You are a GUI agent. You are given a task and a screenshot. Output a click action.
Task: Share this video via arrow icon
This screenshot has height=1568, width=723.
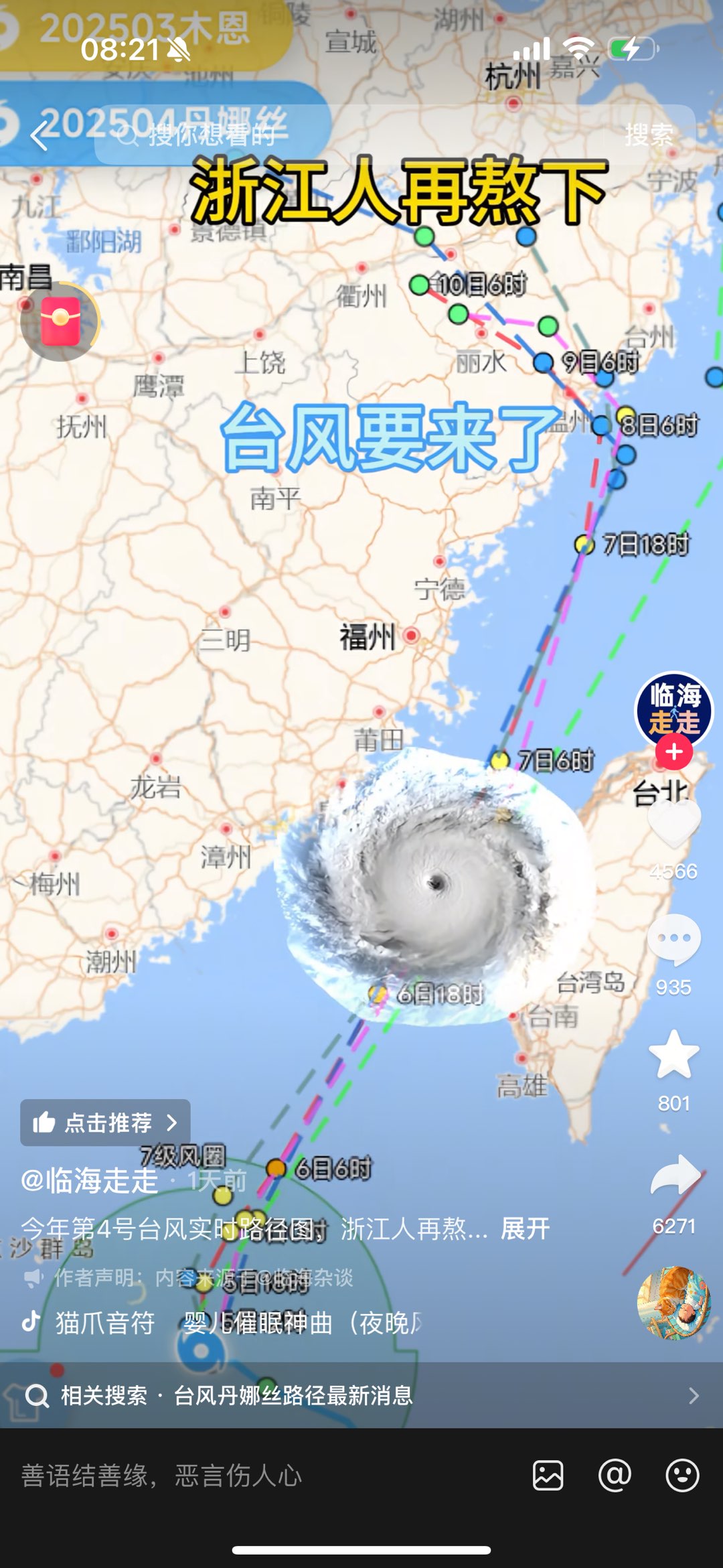[675, 1176]
